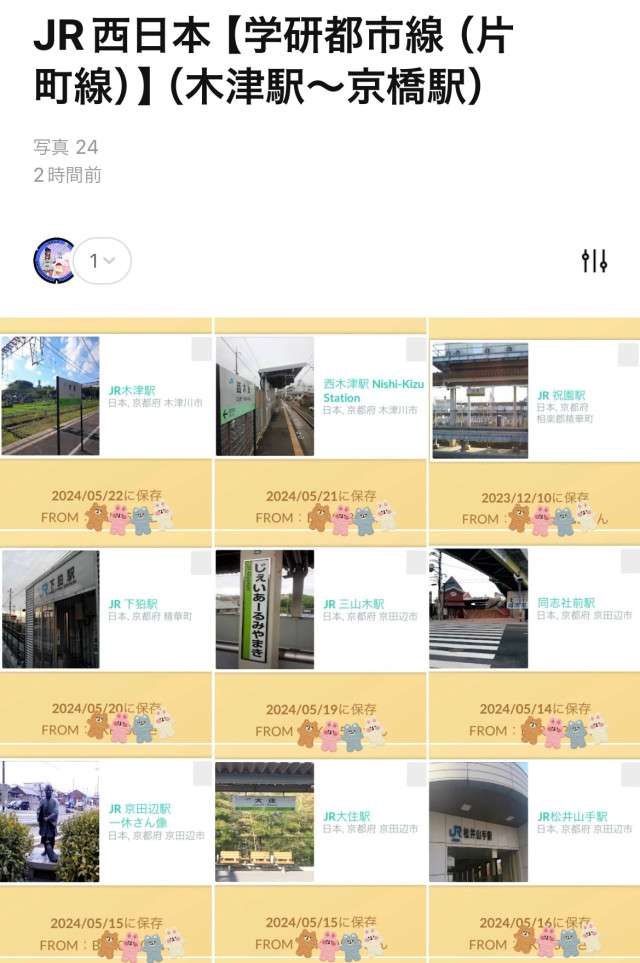Open the JR 京田辺駅 一休さん像 card

[x=105, y=821]
